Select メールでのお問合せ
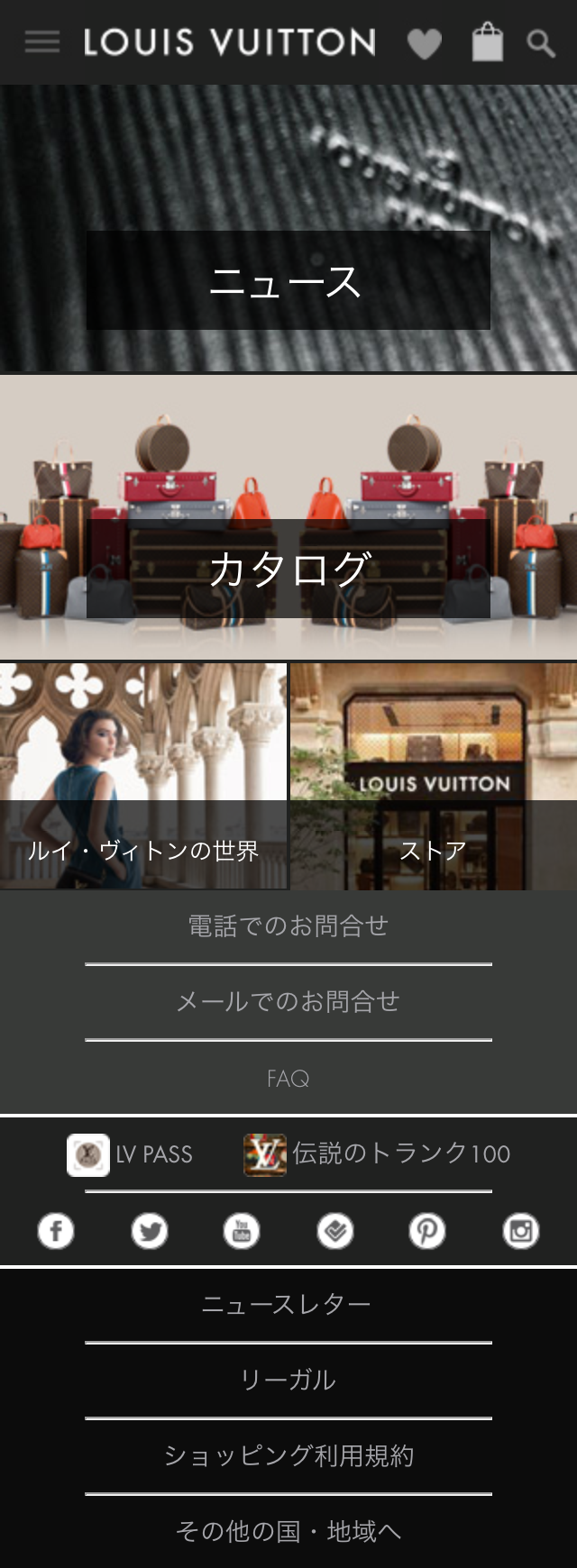The image size is (577, 1568). click(x=288, y=1001)
